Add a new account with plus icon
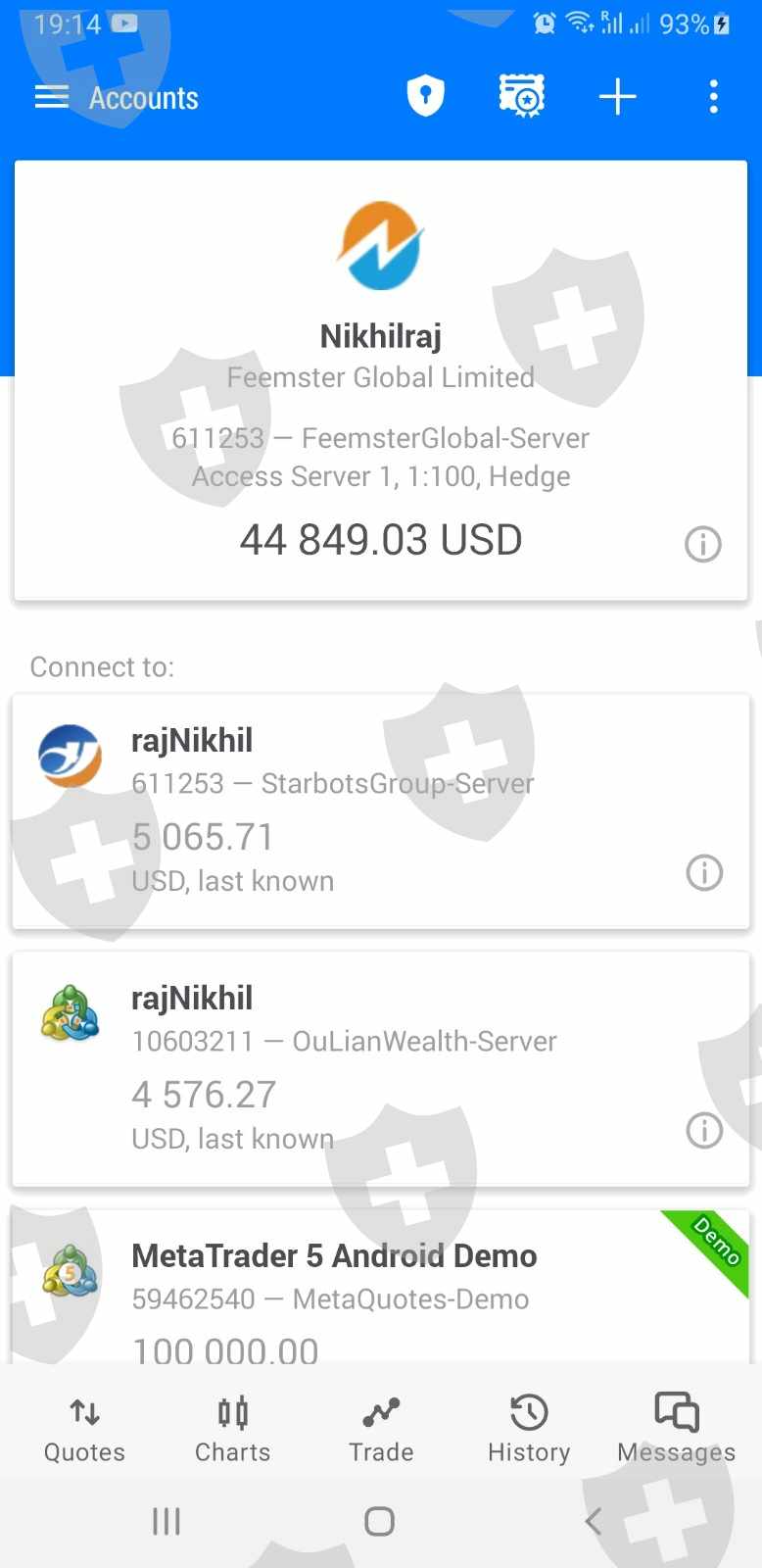762x1568 pixels. click(618, 97)
